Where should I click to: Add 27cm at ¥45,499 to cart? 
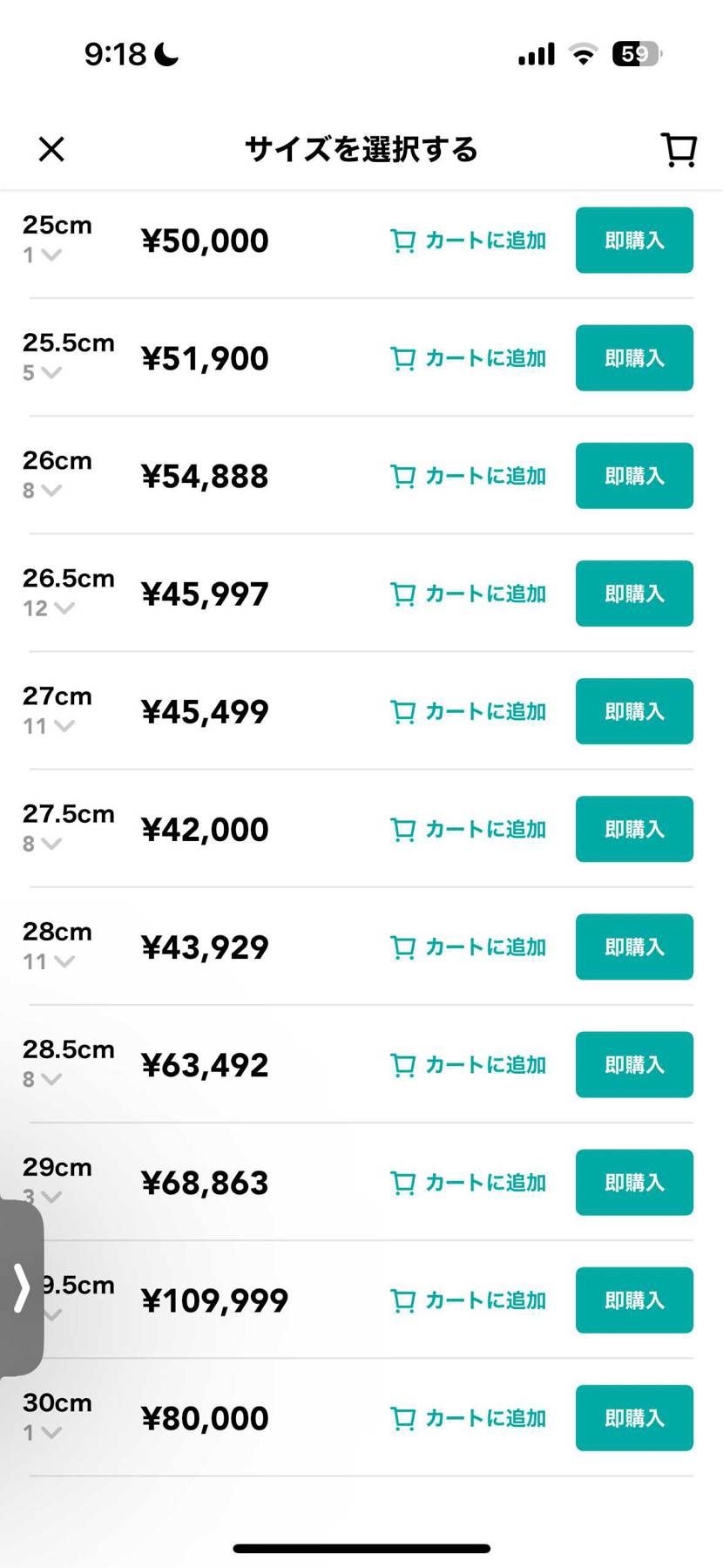point(468,711)
